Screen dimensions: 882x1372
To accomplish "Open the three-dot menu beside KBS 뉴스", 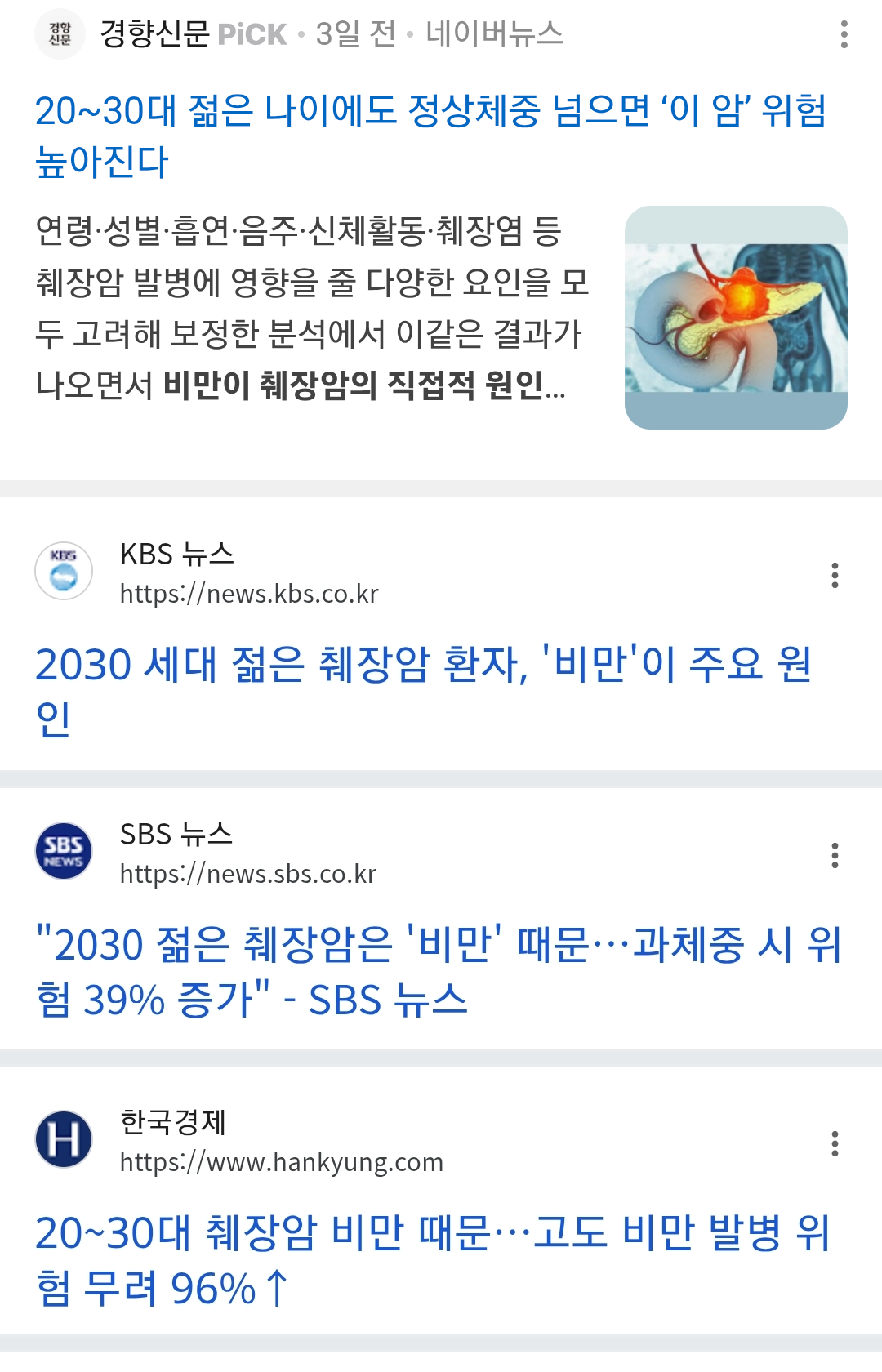I will pyautogui.click(x=834, y=576).
